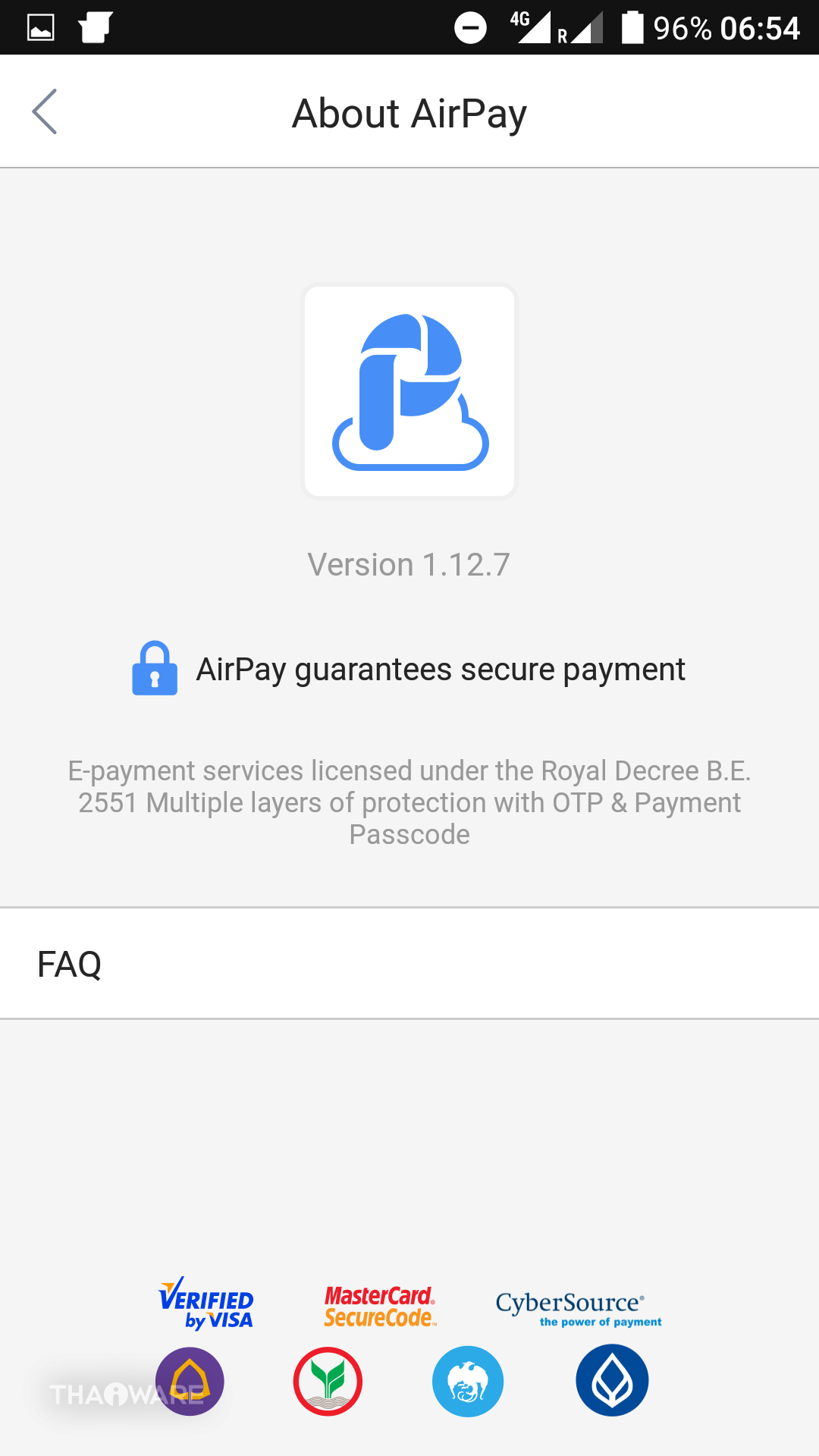Go back from About AirPay
Screen dimensions: 819x1456
tap(45, 112)
